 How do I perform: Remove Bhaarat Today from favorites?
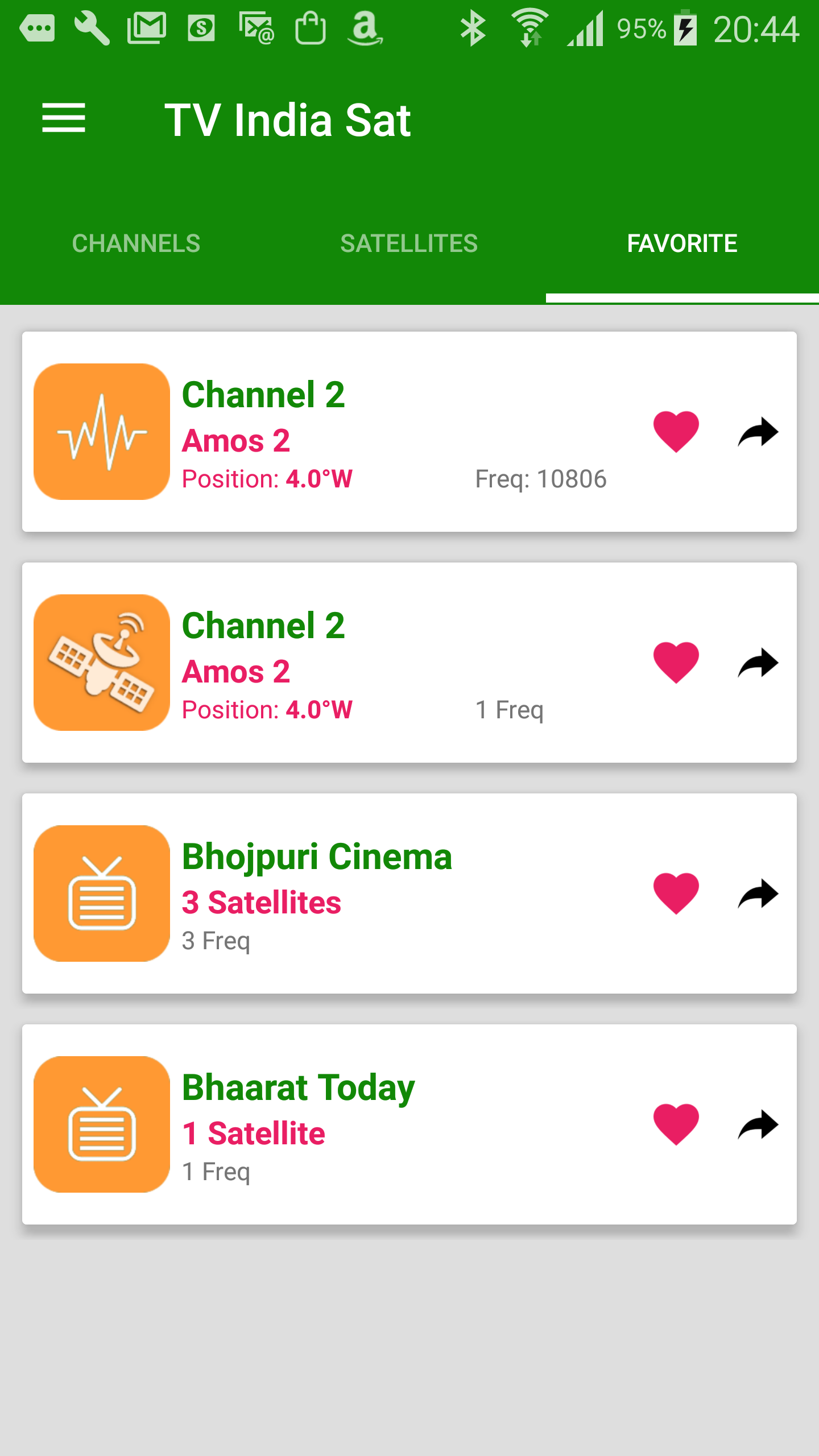676,1124
